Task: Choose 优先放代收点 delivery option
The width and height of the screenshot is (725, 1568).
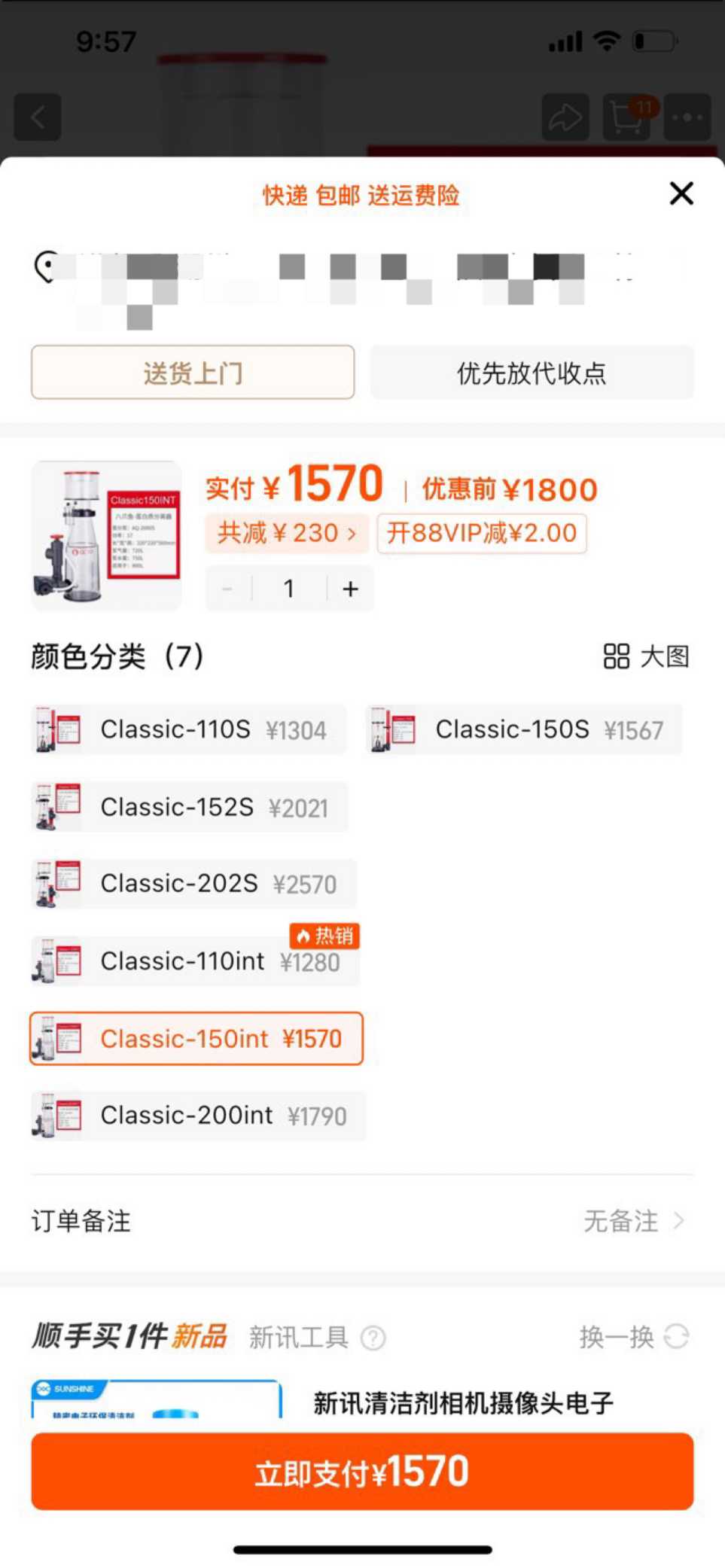Action: click(532, 372)
